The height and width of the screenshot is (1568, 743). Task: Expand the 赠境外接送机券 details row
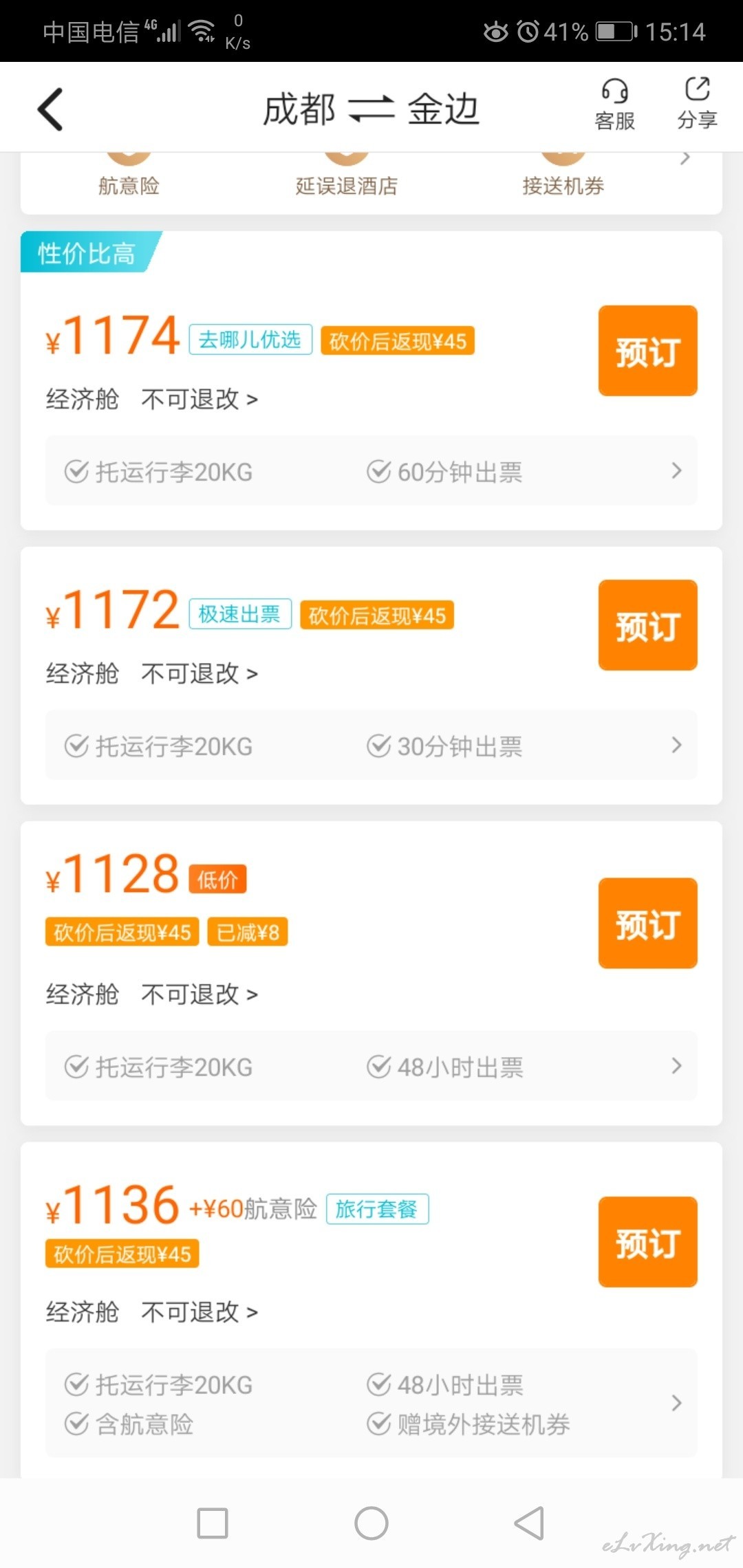(371, 1403)
